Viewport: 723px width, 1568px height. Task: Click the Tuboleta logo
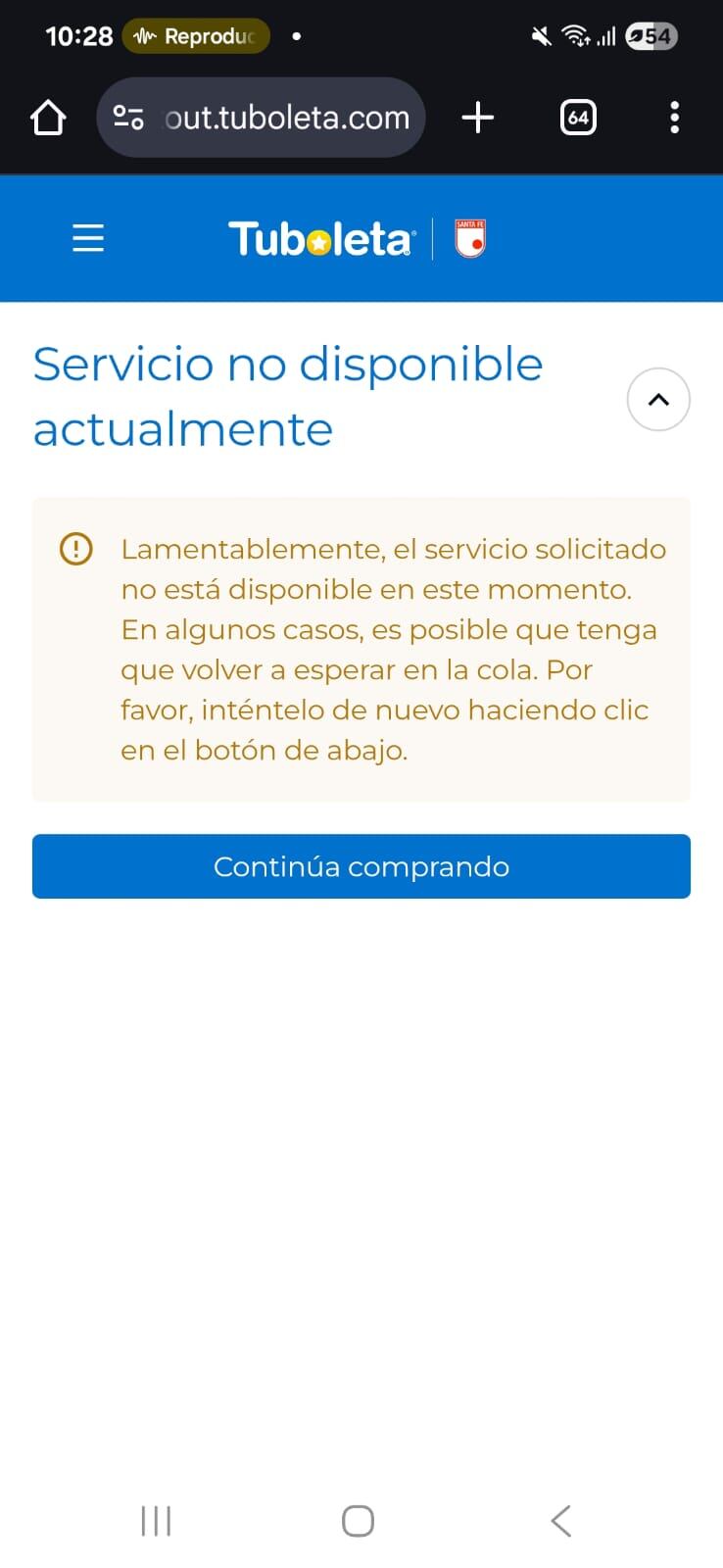point(319,238)
